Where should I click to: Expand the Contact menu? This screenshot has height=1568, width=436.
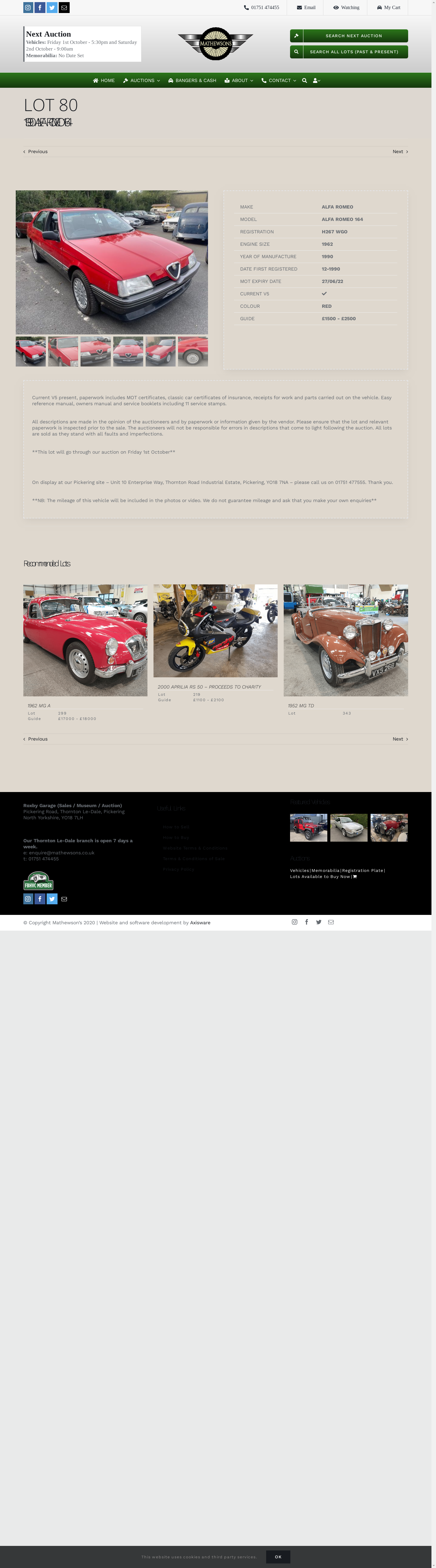[279, 80]
